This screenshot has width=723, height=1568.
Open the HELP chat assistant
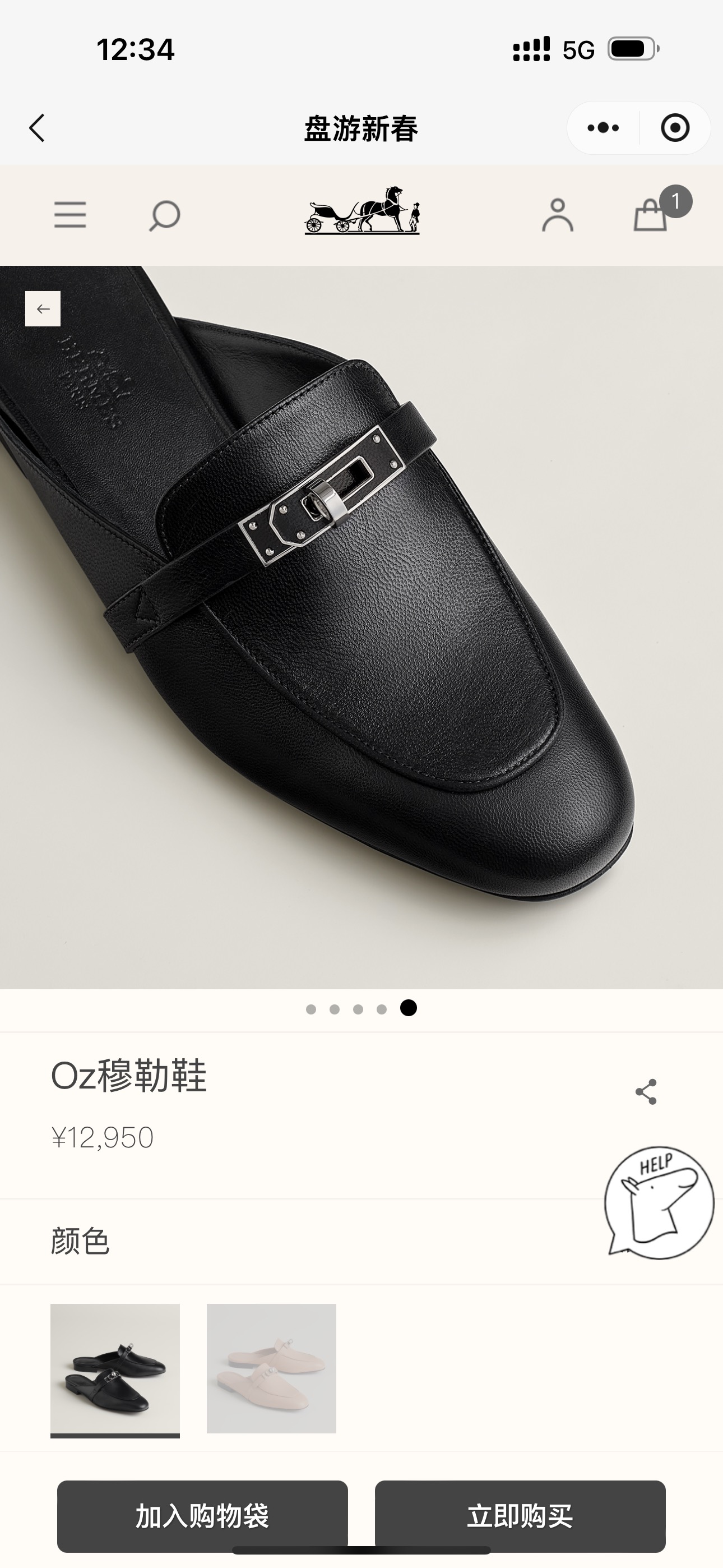659,1202
